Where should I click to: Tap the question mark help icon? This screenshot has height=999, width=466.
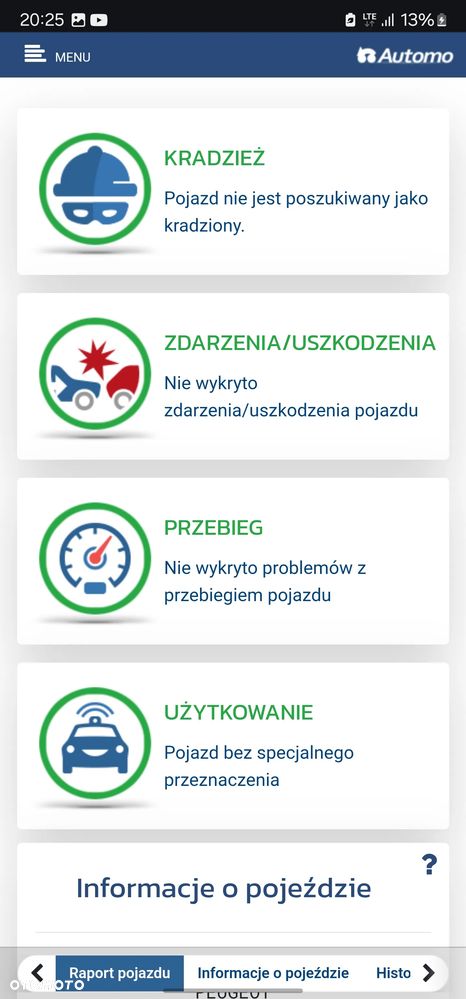(430, 865)
